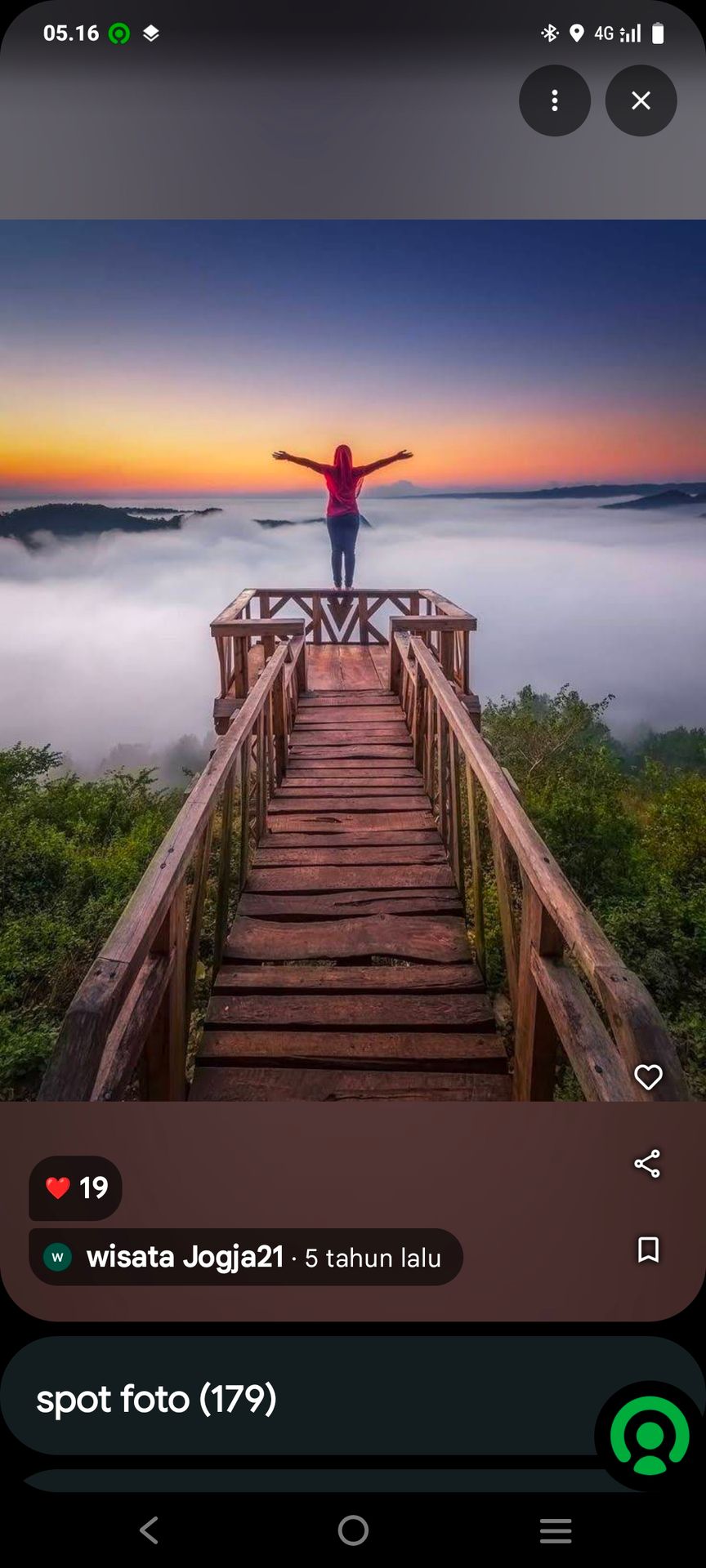Navigate back with the back arrow

pyautogui.click(x=149, y=1531)
